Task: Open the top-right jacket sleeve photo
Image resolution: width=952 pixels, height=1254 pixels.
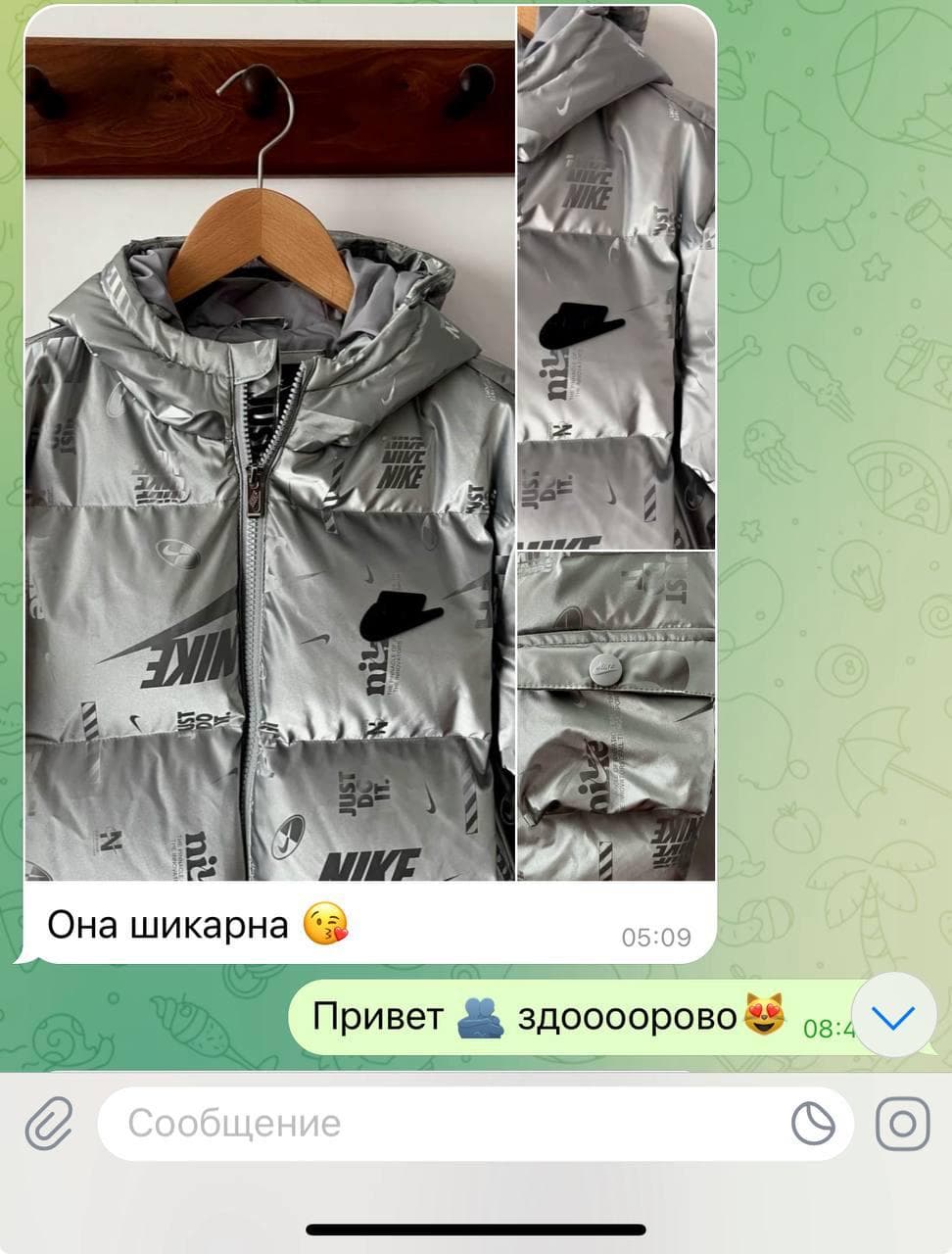Action: pyautogui.click(x=616, y=274)
